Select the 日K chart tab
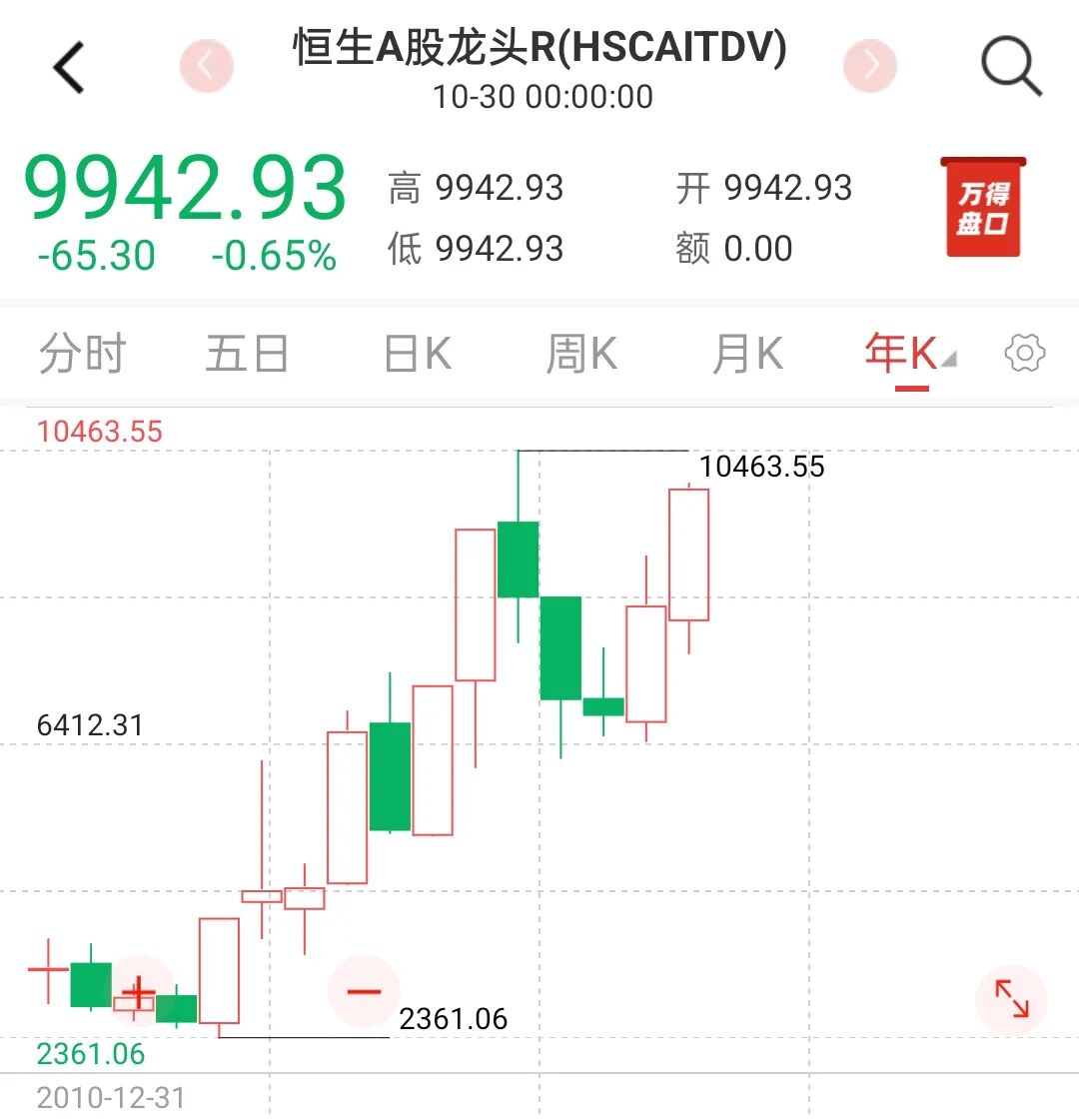The height and width of the screenshot is (1120, 1079). click(417, 354)
